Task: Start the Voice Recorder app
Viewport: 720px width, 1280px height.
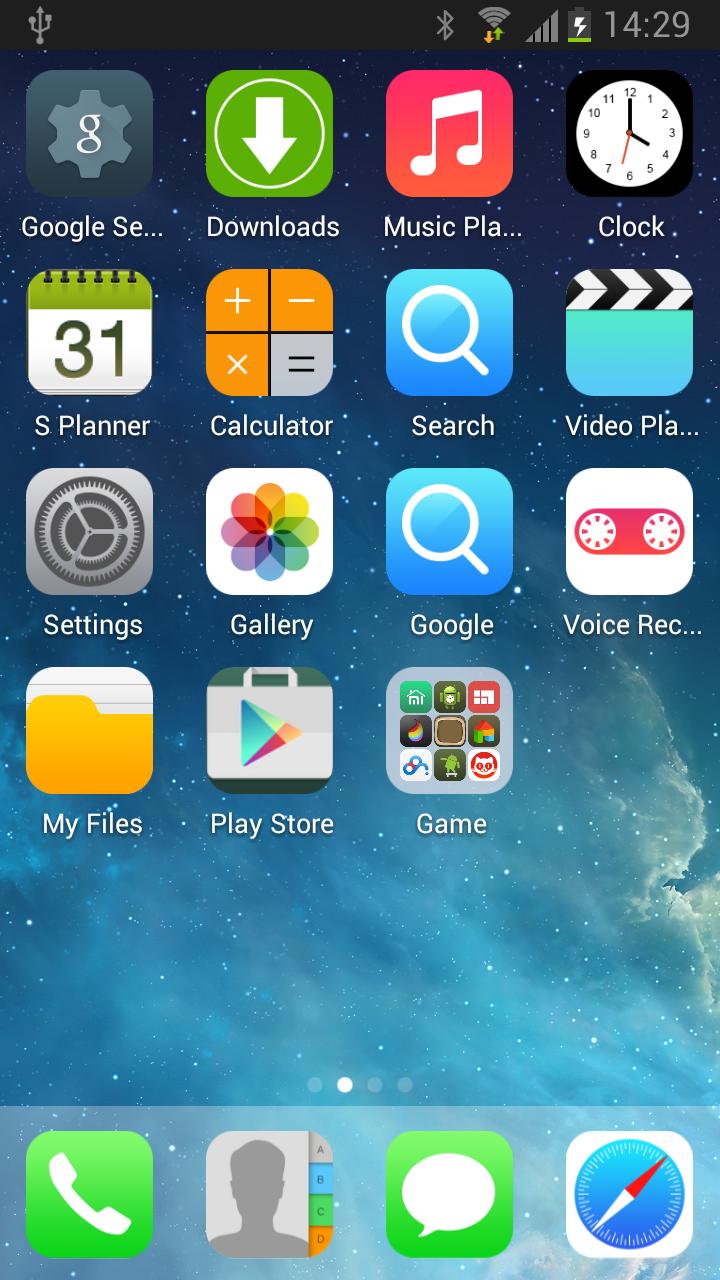Action: (x=629, y=531)
